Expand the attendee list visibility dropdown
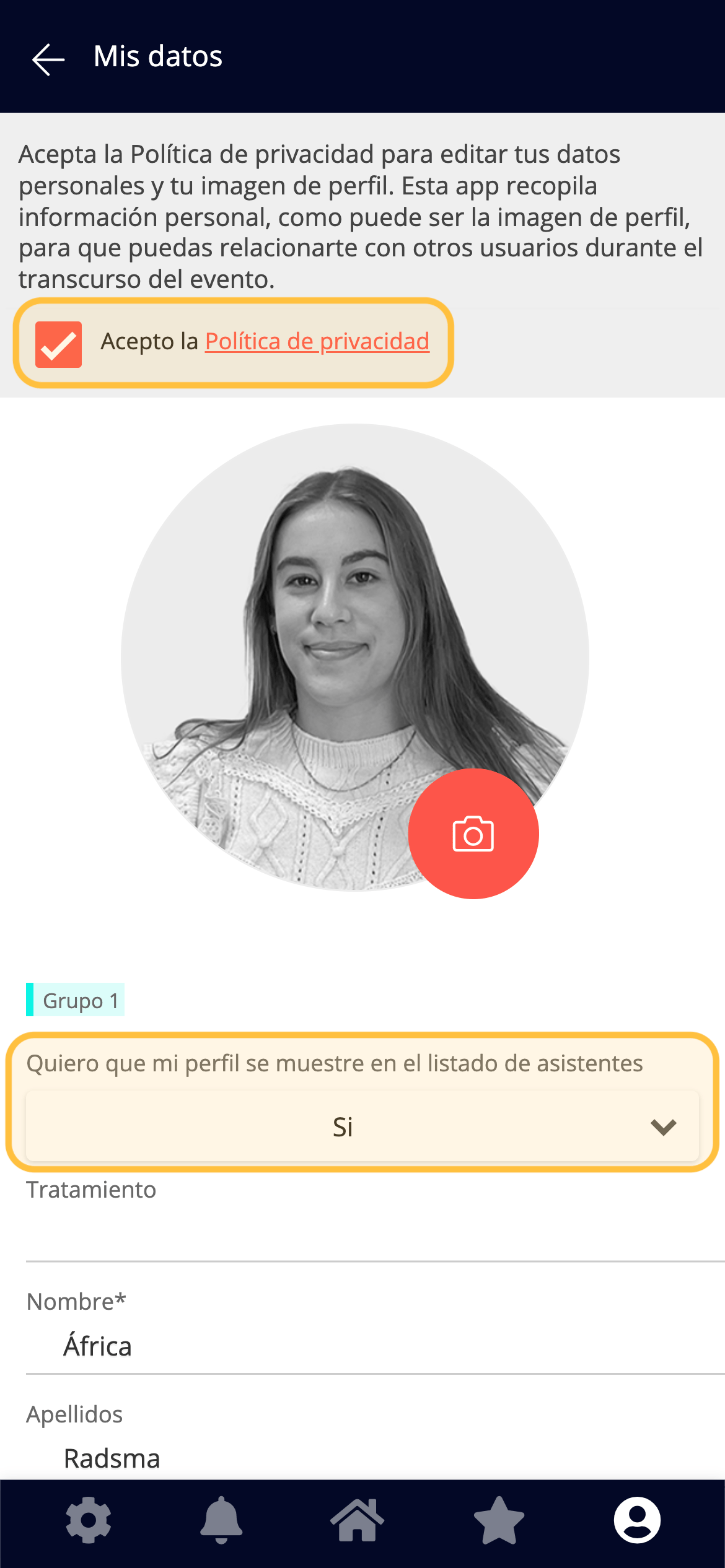 click(x=362, y=1126)
